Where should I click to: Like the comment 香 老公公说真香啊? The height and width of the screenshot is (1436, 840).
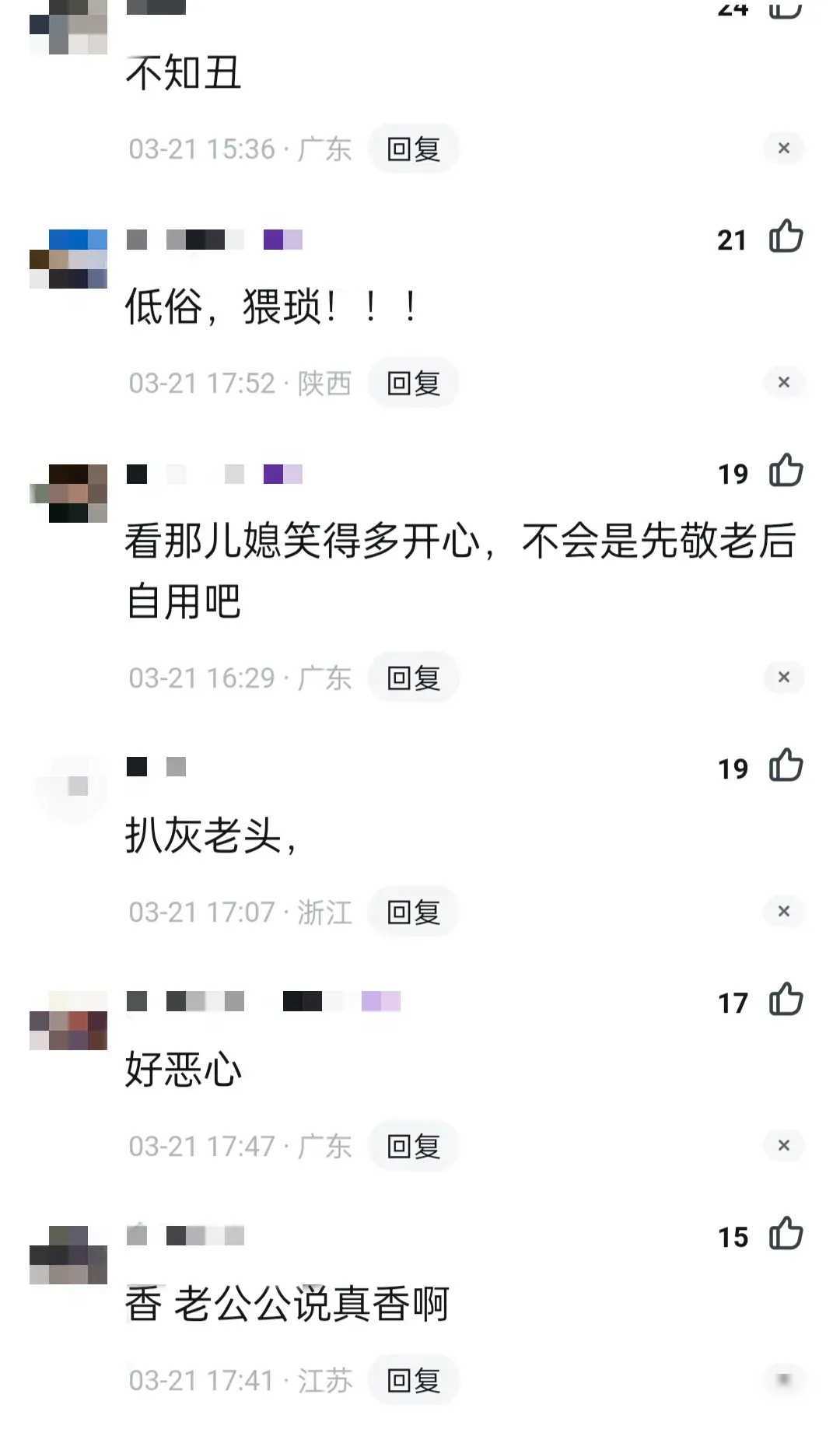[x=786, y=1235]
